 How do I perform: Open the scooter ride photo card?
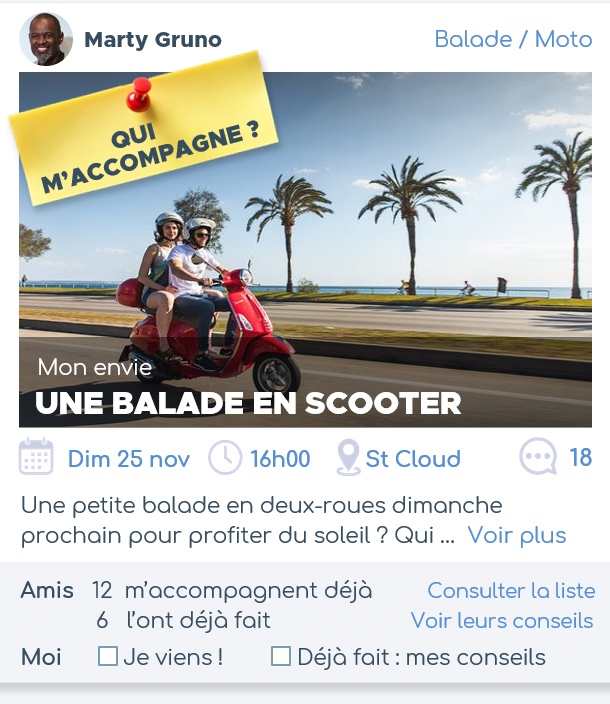(x=305, y=250)
